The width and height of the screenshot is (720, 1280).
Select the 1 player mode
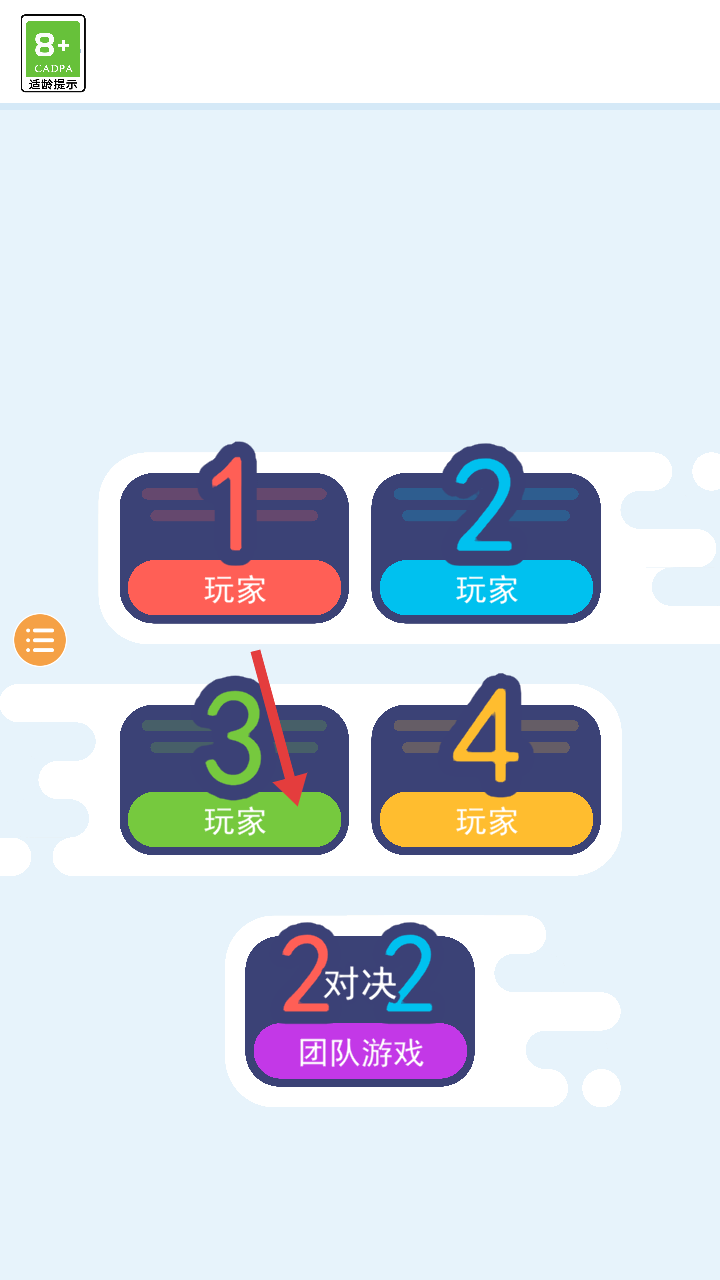234,548
